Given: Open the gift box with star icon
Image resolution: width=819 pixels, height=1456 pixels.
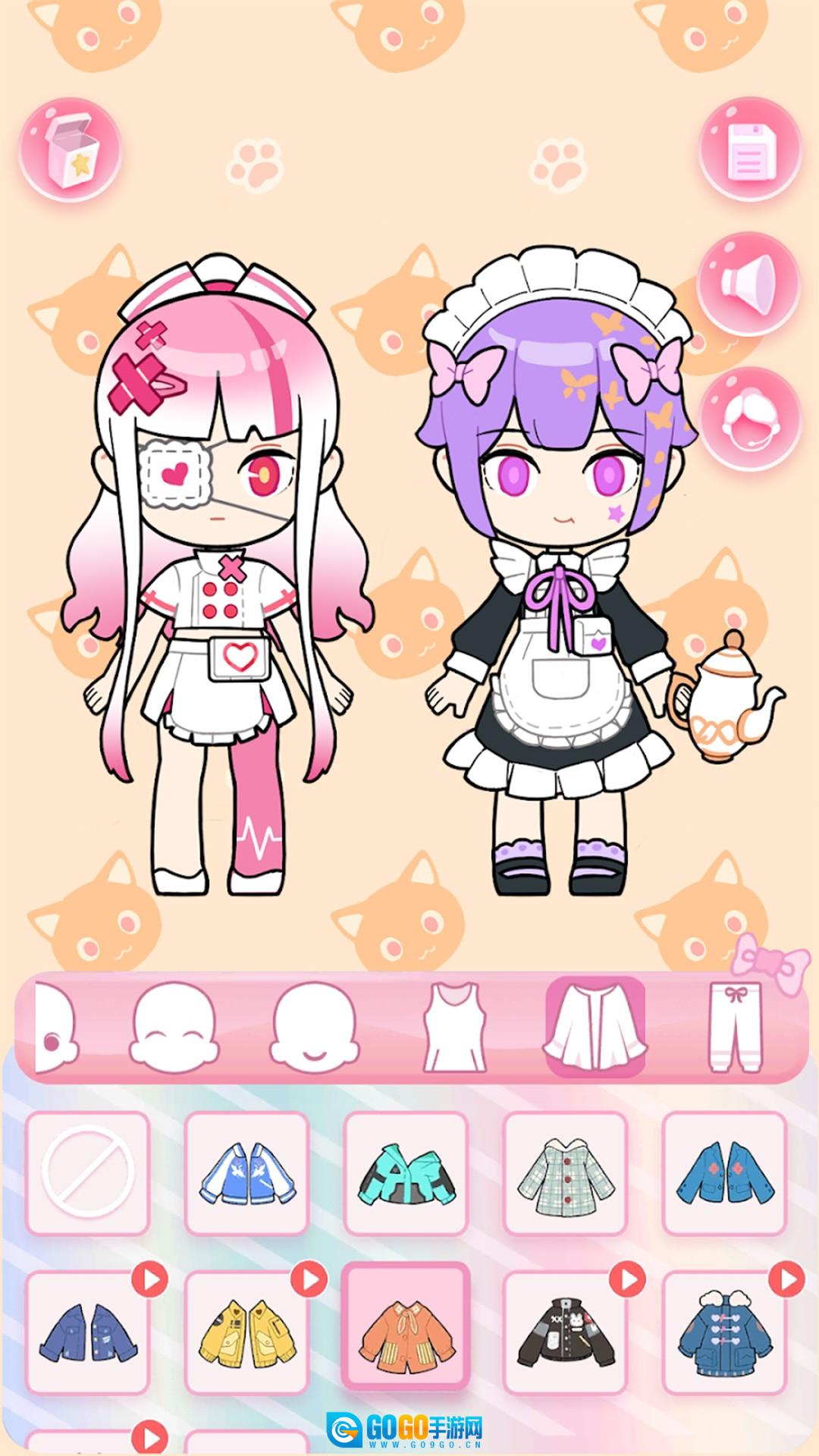Looking at the screenshot, I should coord(70,149).
